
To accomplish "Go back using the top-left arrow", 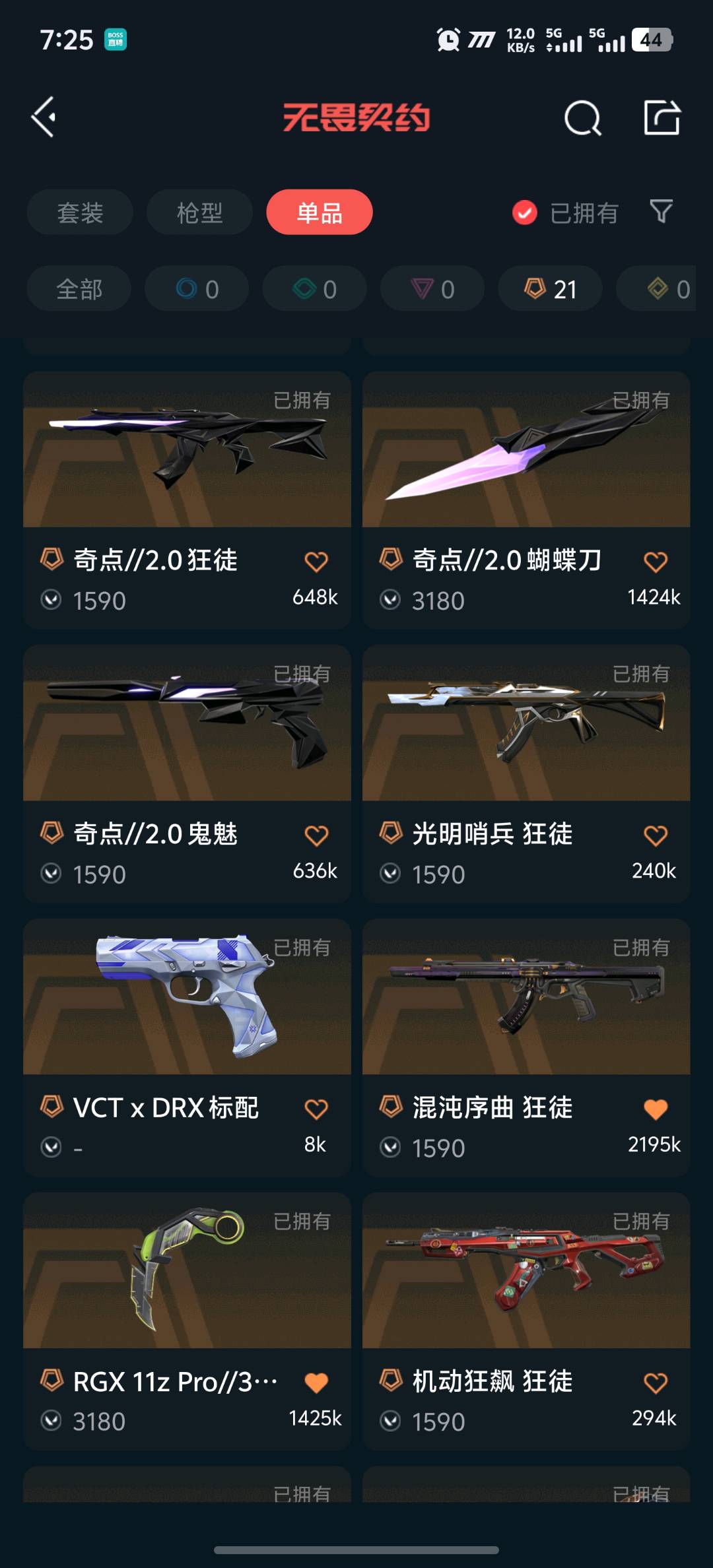I will tap(44, 117).
